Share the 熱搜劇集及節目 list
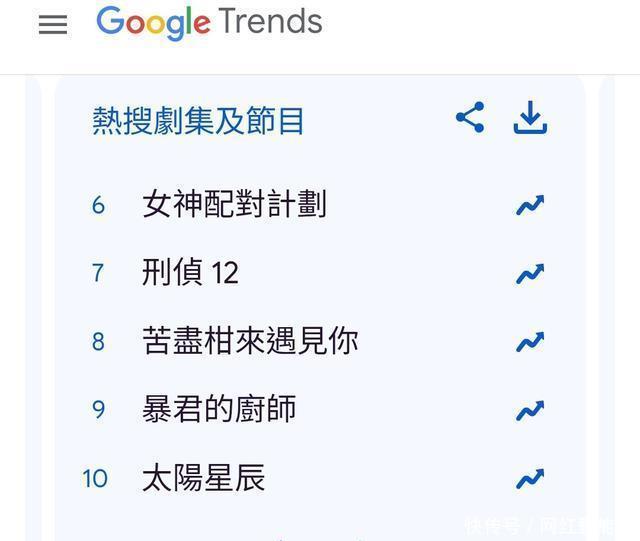This screenshot has width=640, height=541. point(470,118)
